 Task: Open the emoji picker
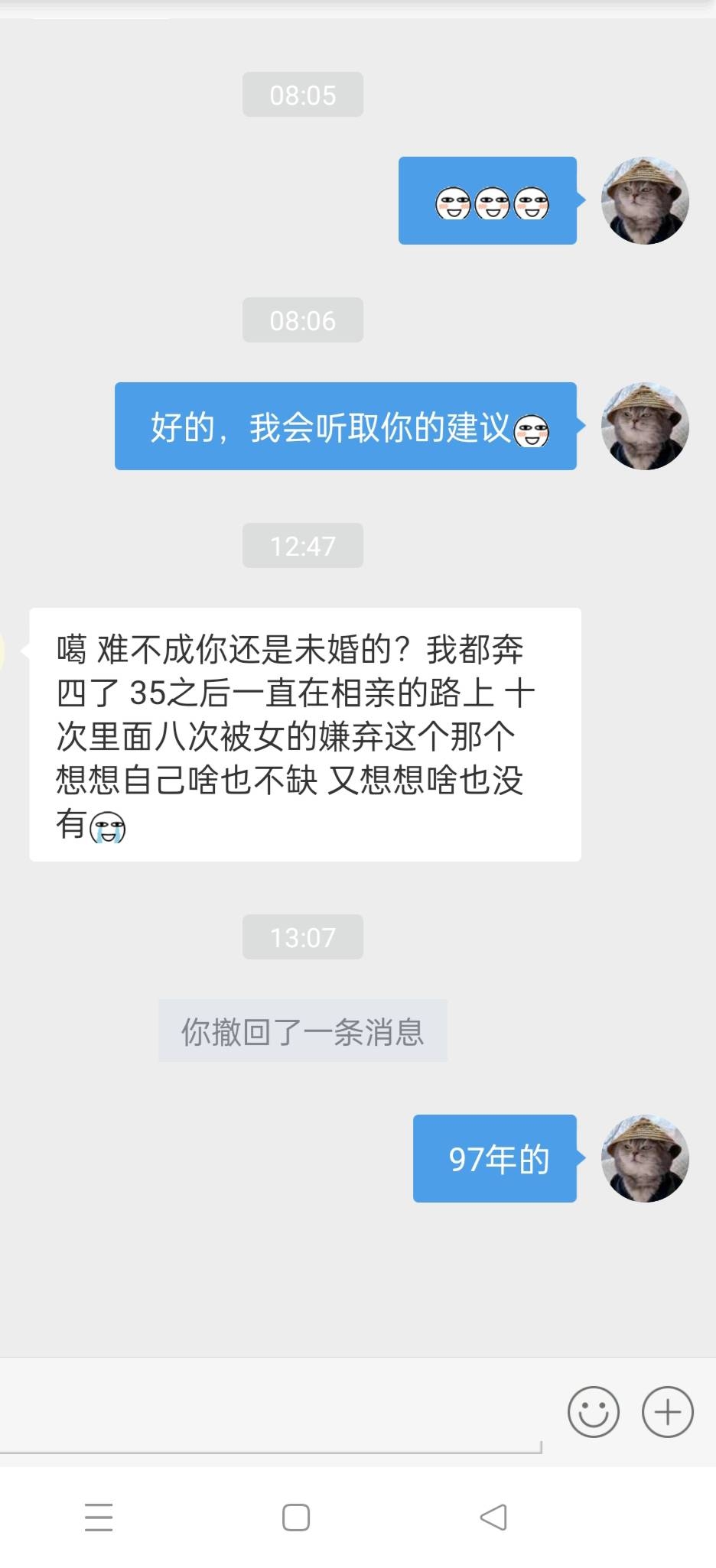pyautogui.click(x=593, y=1411)
